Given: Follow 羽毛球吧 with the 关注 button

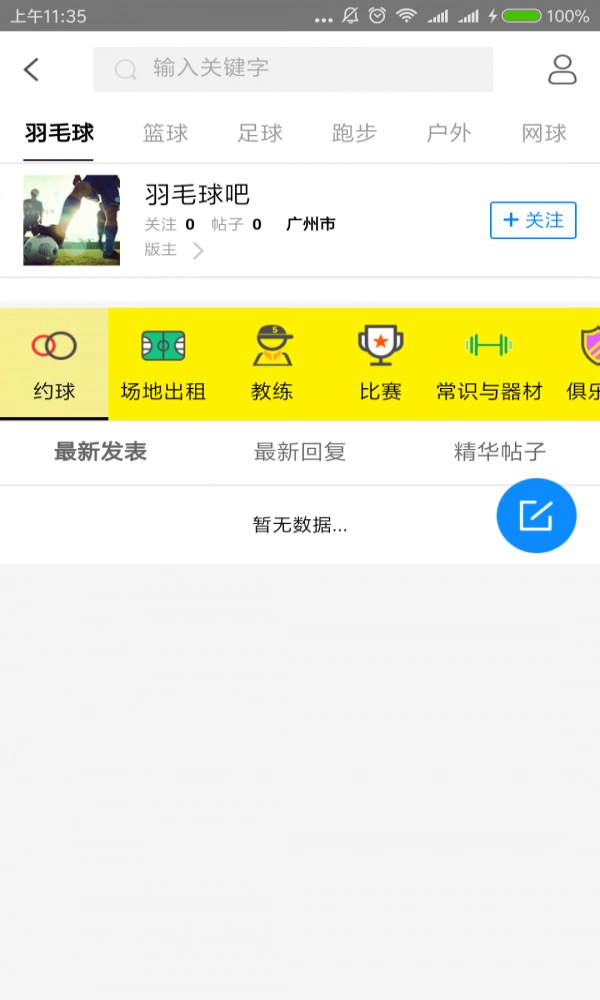Looking at the screenshot, I should pyautogui.click(x=533, y=220).
